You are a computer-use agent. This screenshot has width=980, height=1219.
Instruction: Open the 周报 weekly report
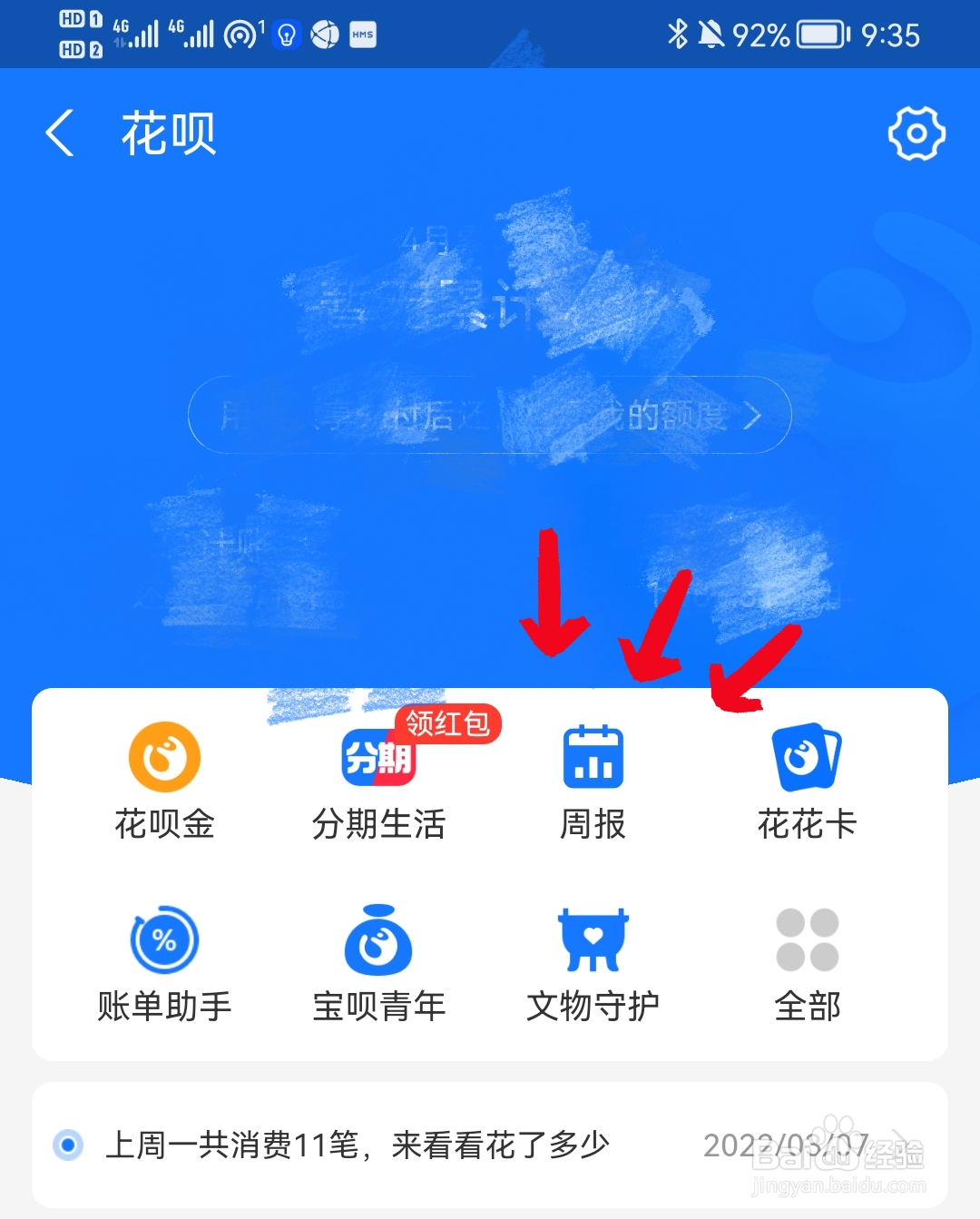(592, 781)
